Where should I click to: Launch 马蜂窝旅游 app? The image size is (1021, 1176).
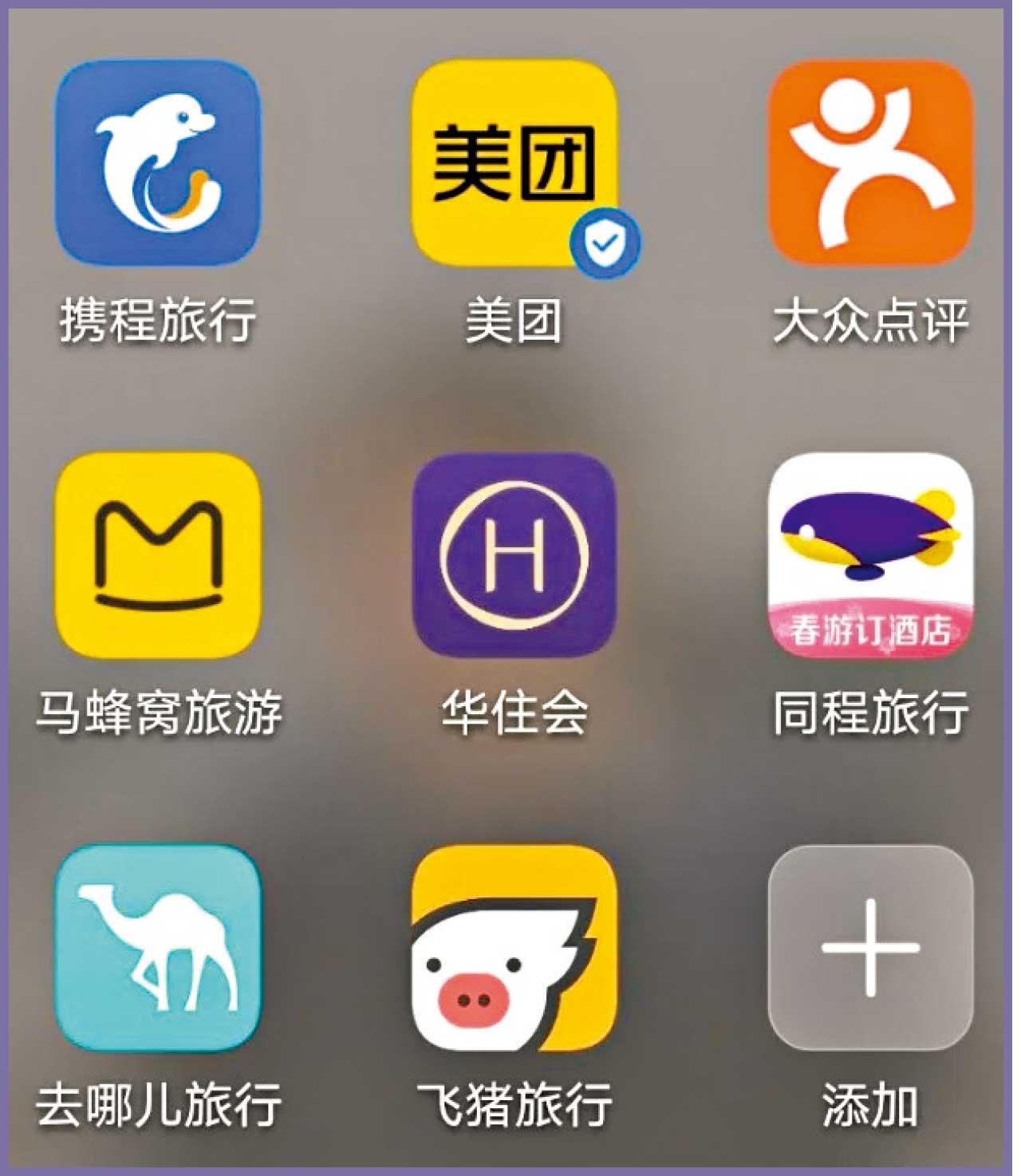(158, 555)
